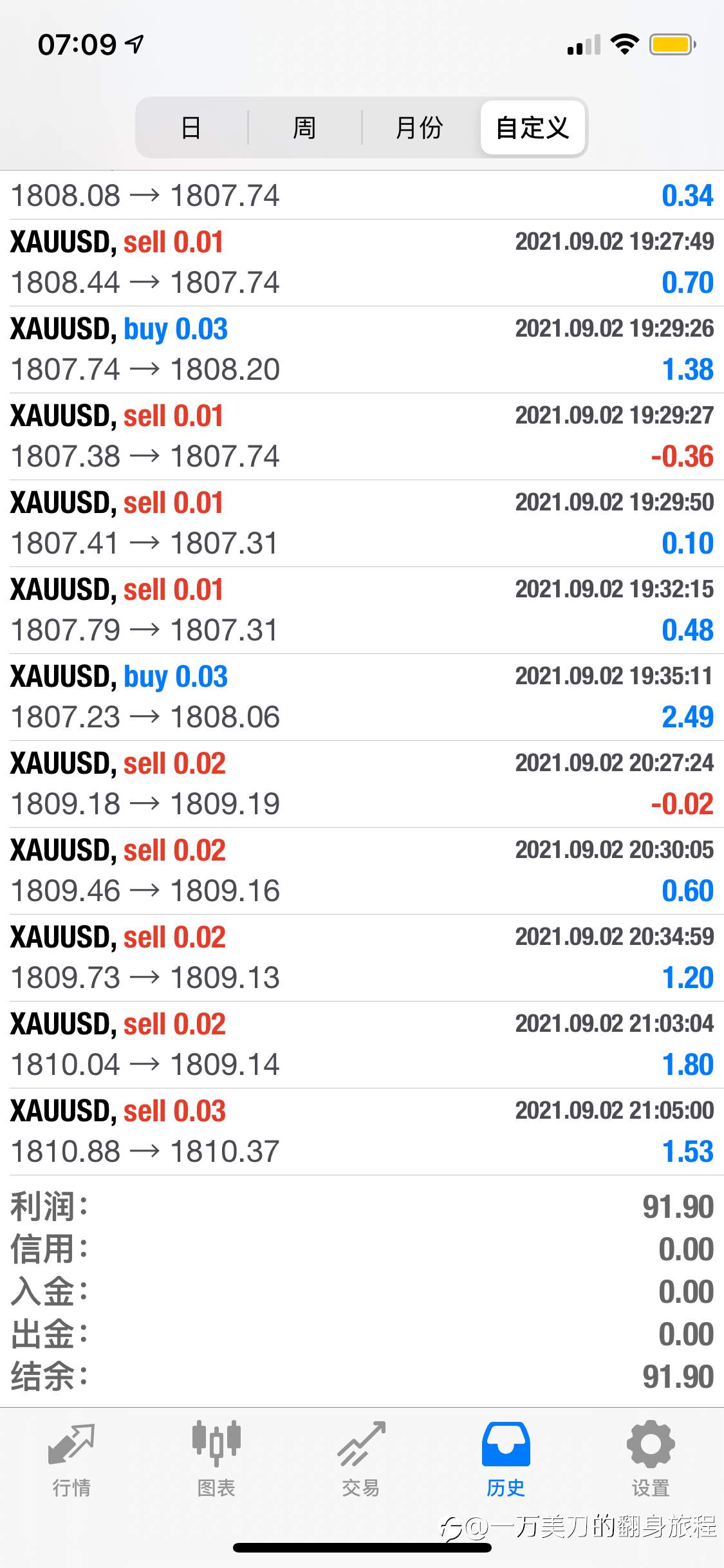Open the sell 0.02 trade at 21:03:04
Viewport: 724px width, 1568px height.
coord(362,1045)
